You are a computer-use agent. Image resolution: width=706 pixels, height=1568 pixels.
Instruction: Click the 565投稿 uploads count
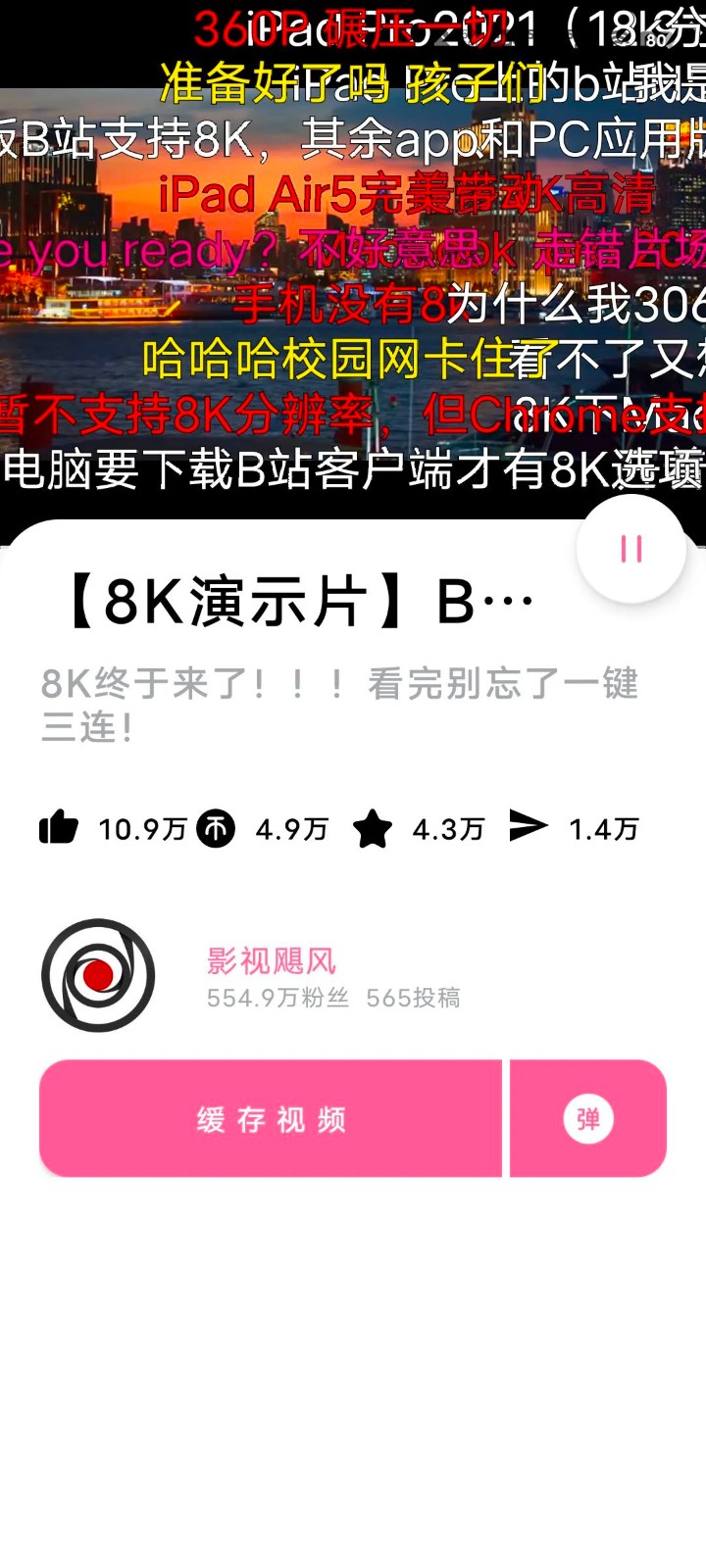[x=415, y=998]
